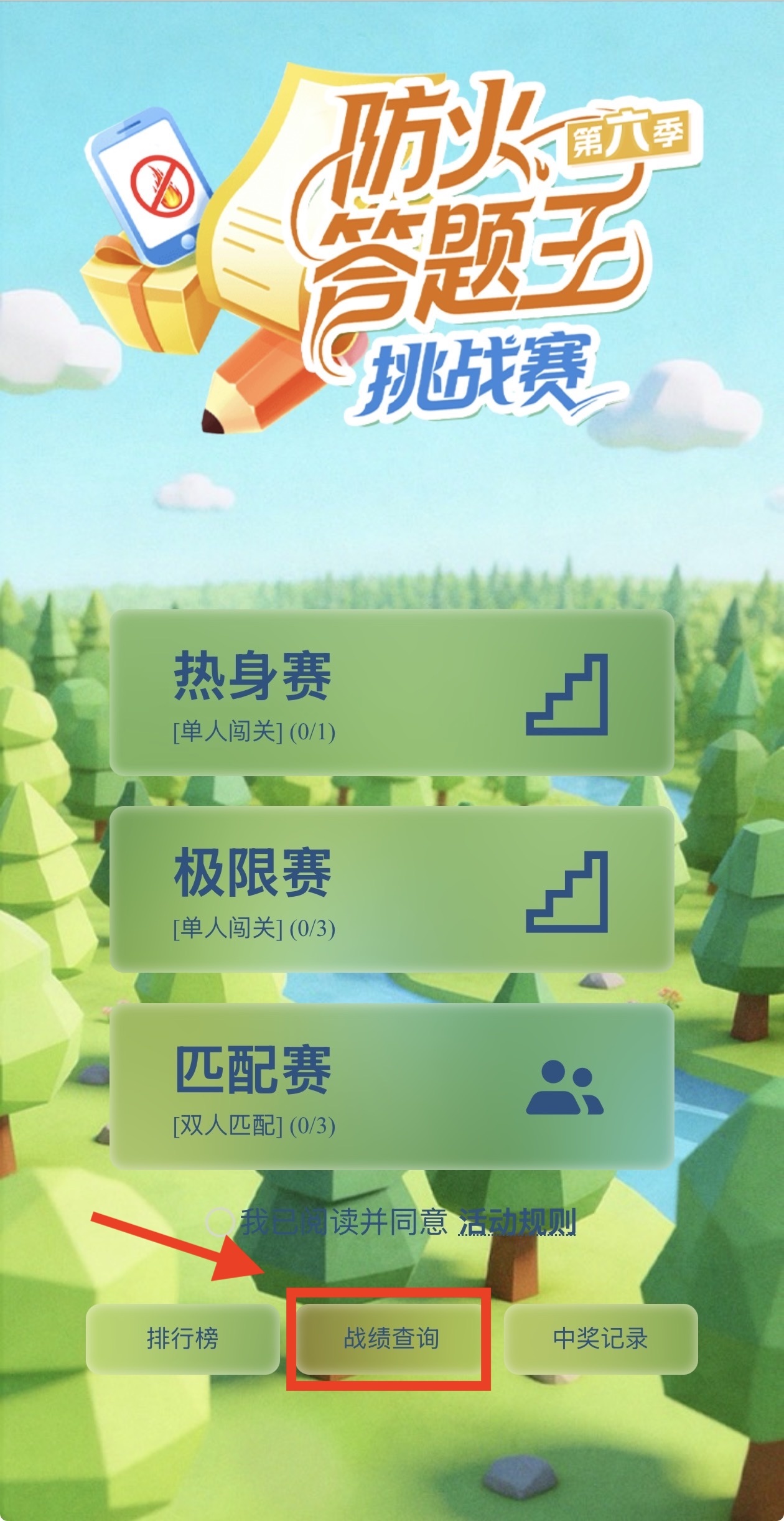Image resolution: width=784 pixels, height=1521 pixels.
Task: View the 排行榜 leaderboard
Action: click(x=182, y=1338)
